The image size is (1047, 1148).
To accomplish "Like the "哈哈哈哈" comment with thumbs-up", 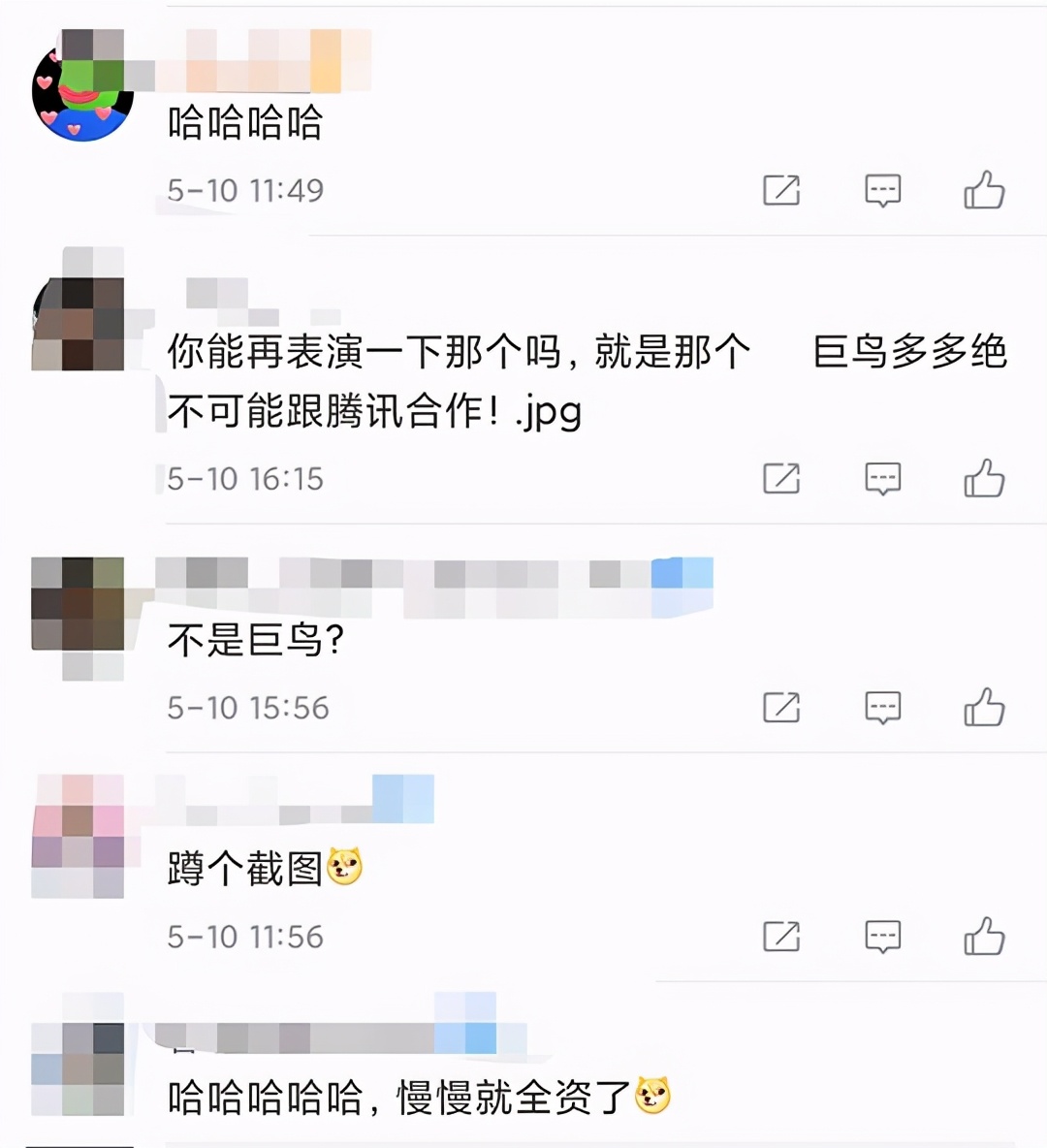I will click(985, 188).
